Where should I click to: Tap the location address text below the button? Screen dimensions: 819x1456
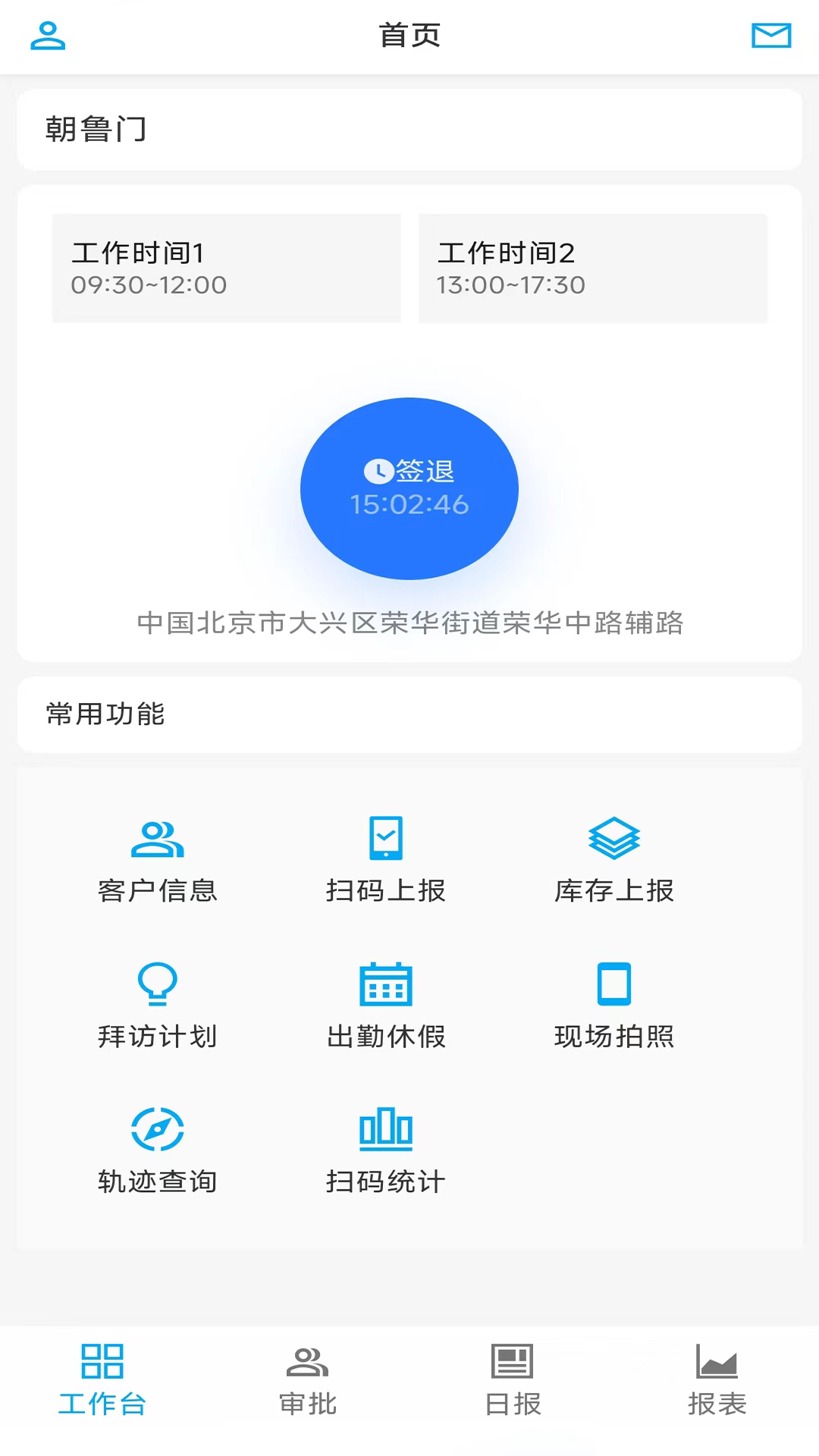(409, 623)
